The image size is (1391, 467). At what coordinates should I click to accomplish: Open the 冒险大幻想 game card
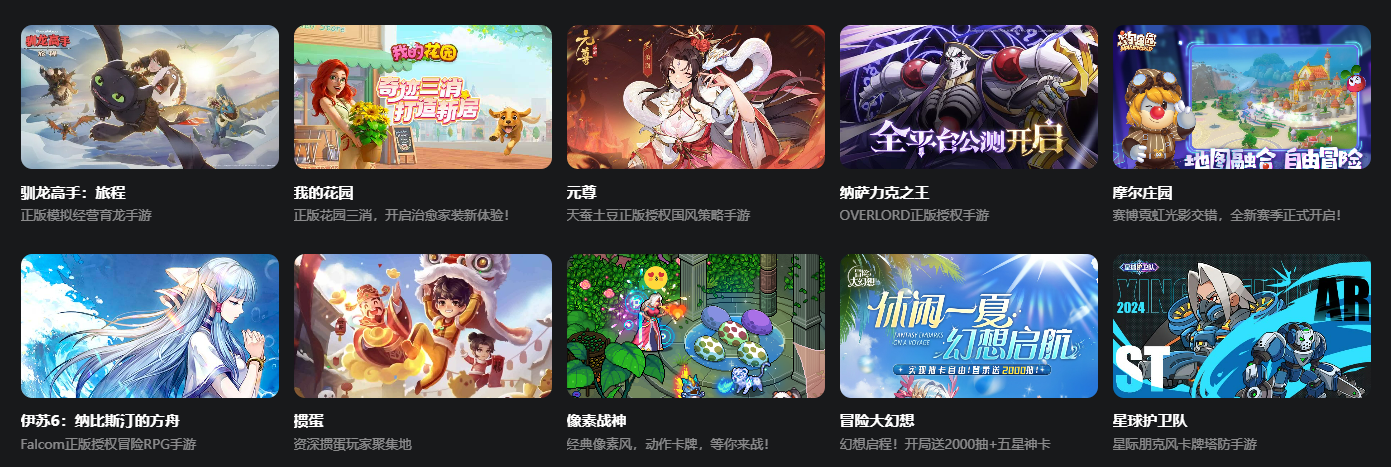[x=969, y=326]
